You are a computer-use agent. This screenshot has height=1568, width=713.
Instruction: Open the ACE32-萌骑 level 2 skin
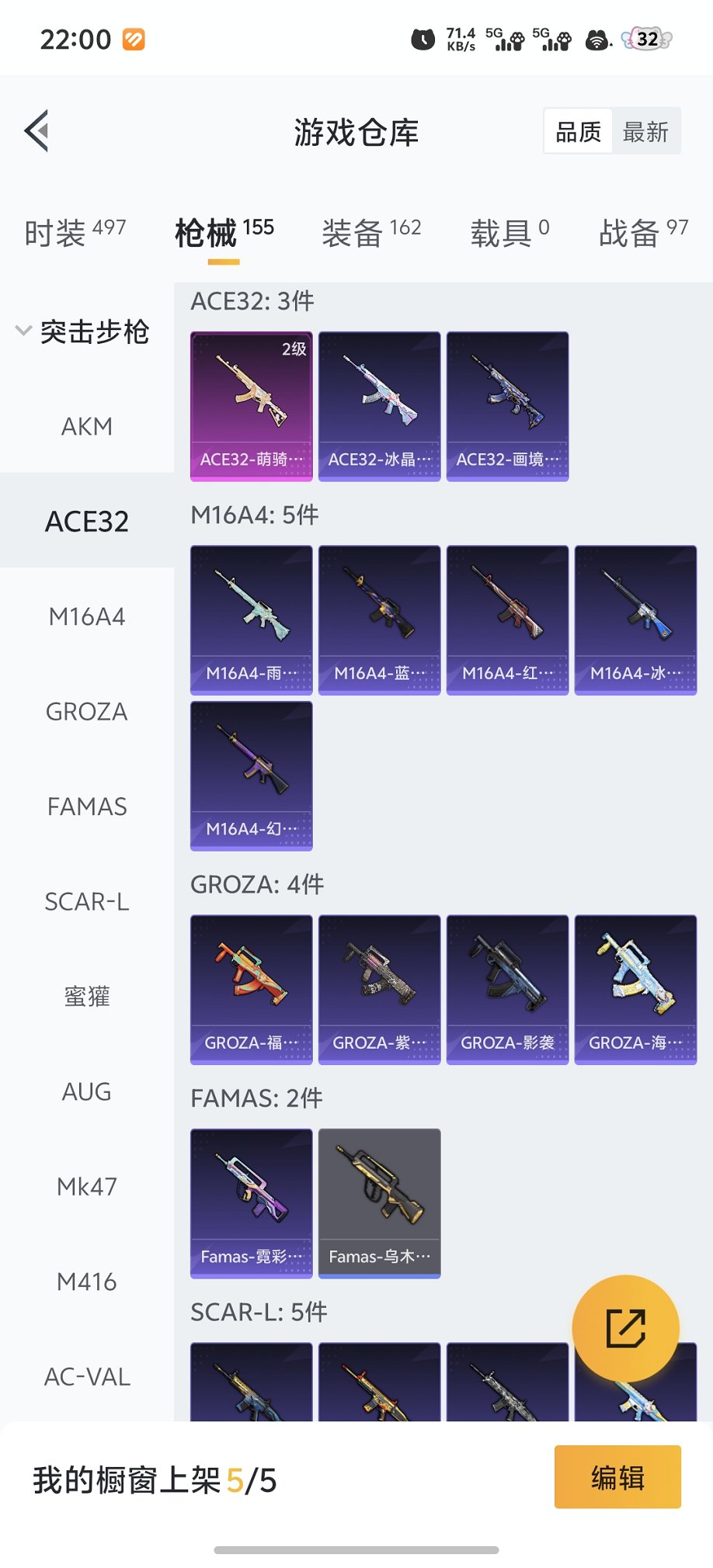tap(252, 406)
